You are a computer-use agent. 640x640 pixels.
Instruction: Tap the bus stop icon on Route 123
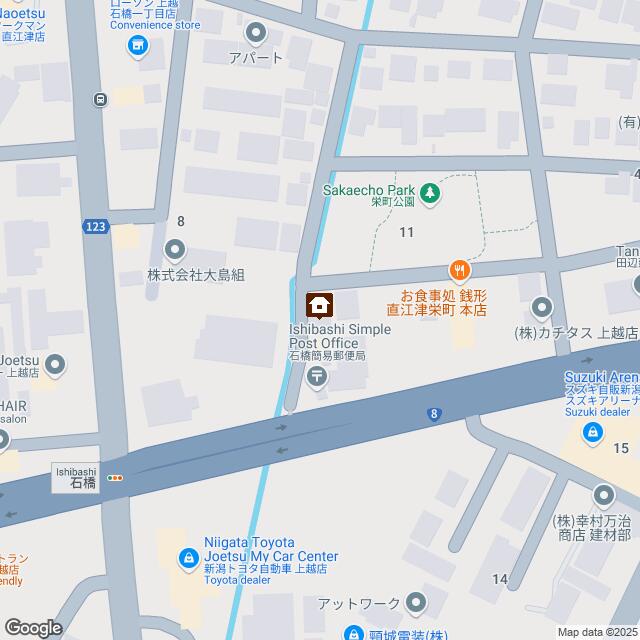[99, 99]
